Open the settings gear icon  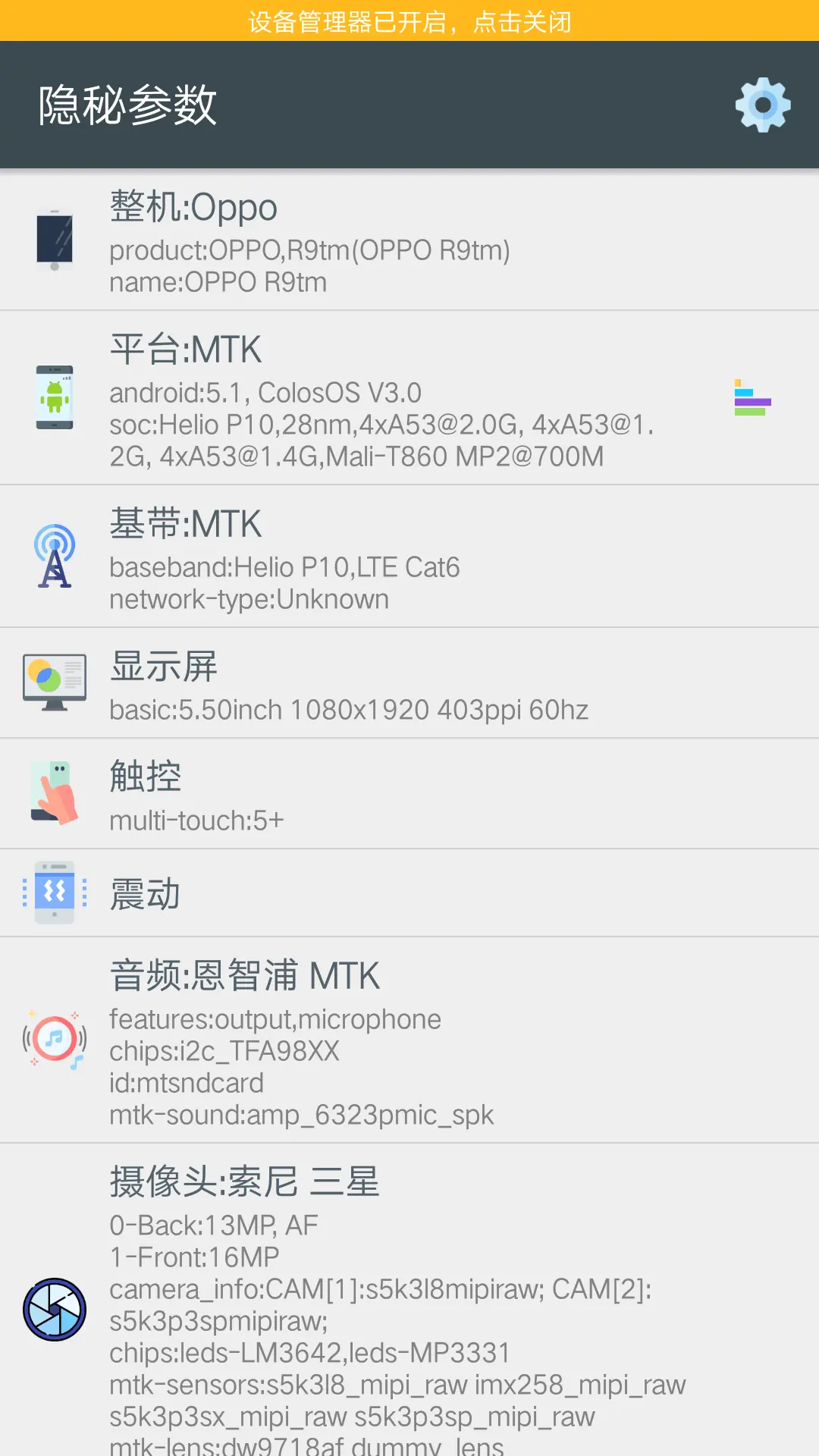click(763, 105)
